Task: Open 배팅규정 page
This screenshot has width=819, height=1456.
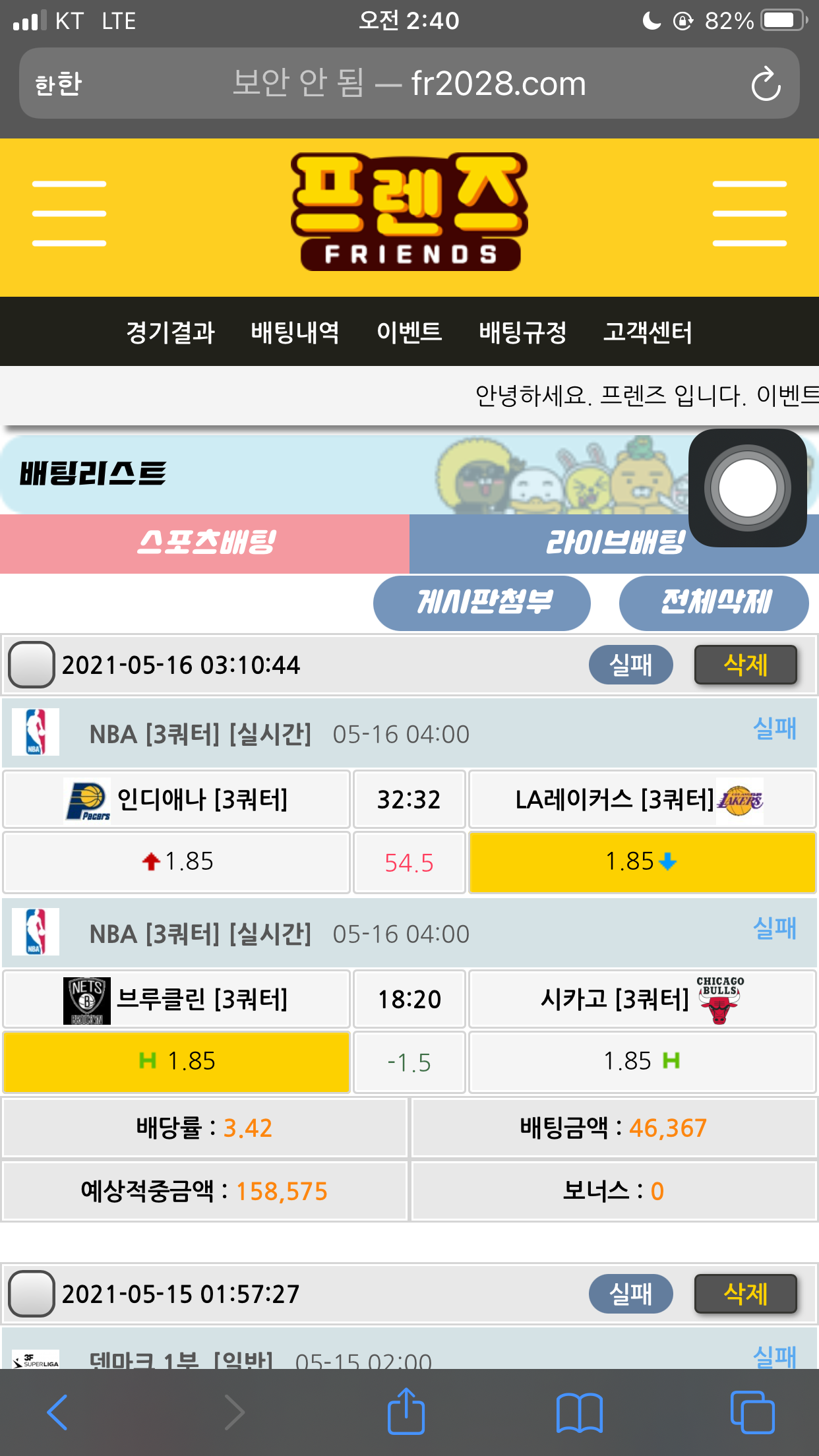Action: click(522, 332)
